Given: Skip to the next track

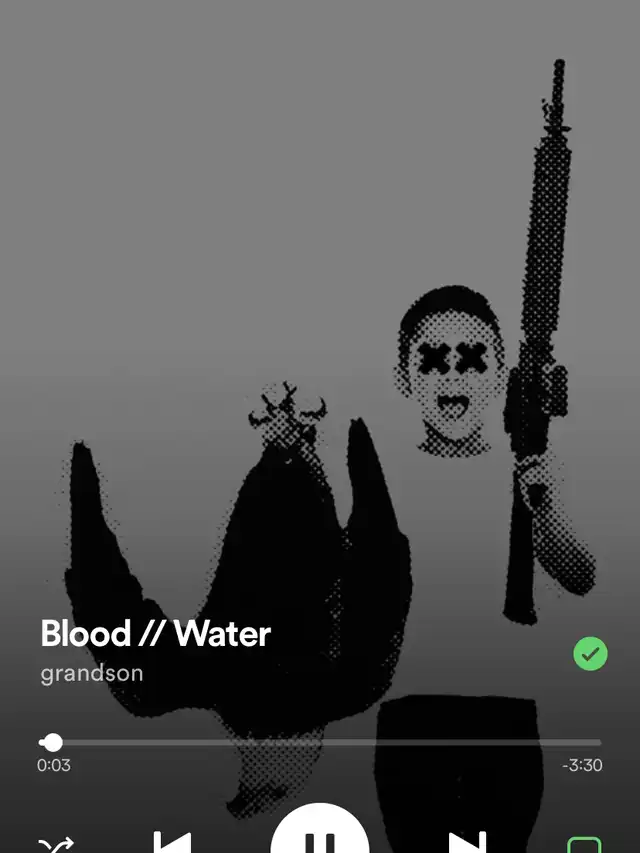Looking at the screenshot, I should (466, 842).
